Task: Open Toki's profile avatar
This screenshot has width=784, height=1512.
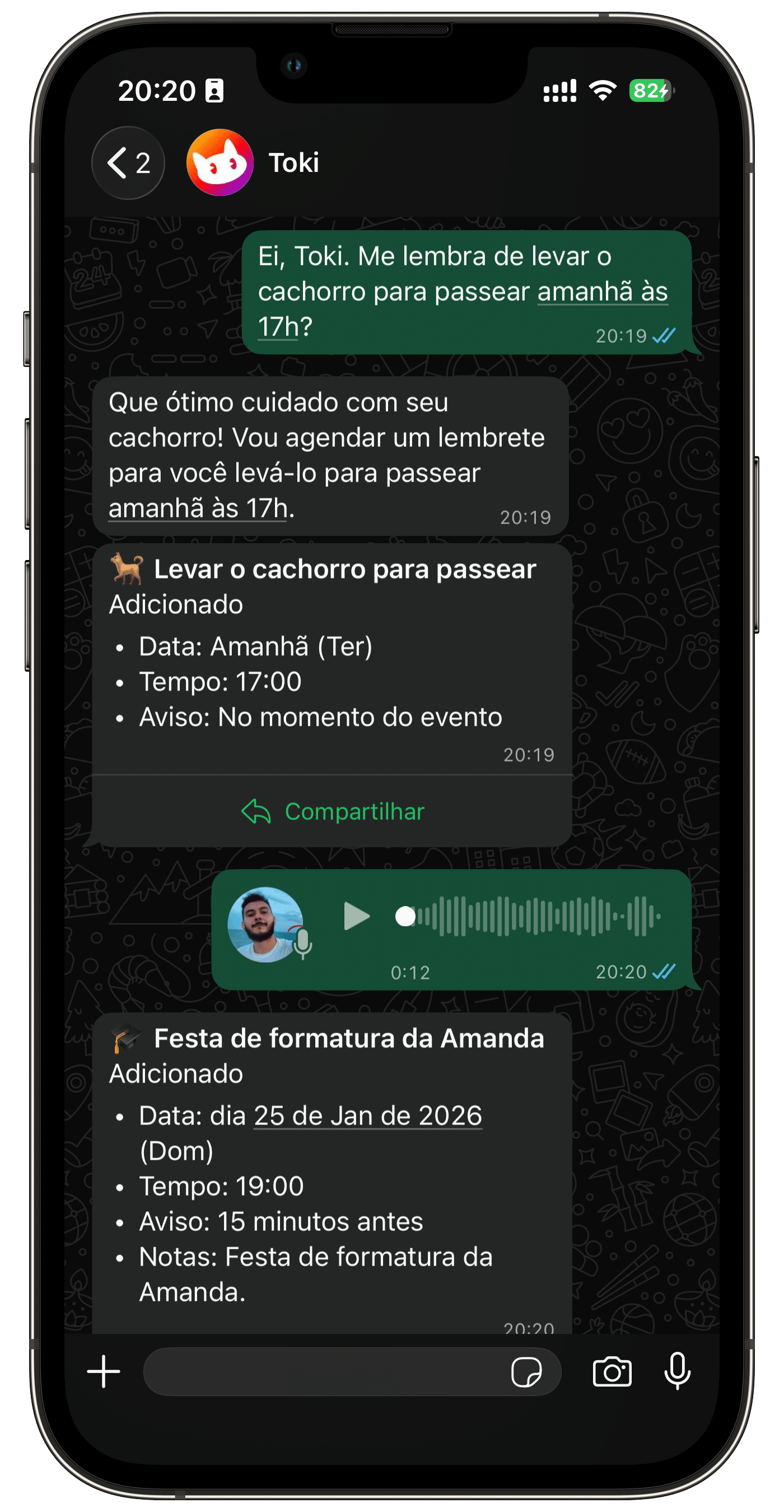Action: [220, 162]
